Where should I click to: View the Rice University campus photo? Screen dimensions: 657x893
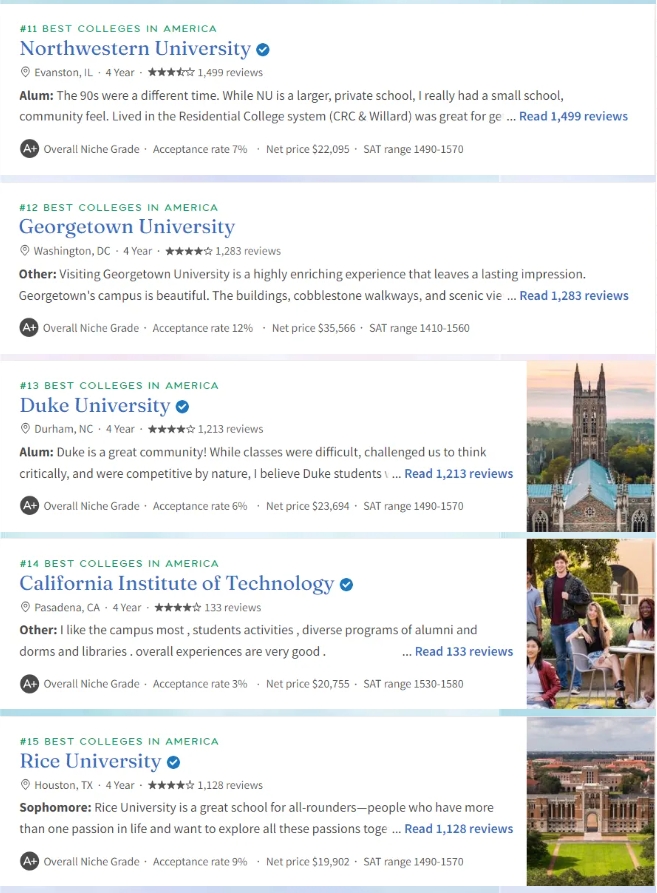click(x=590, y=802)
